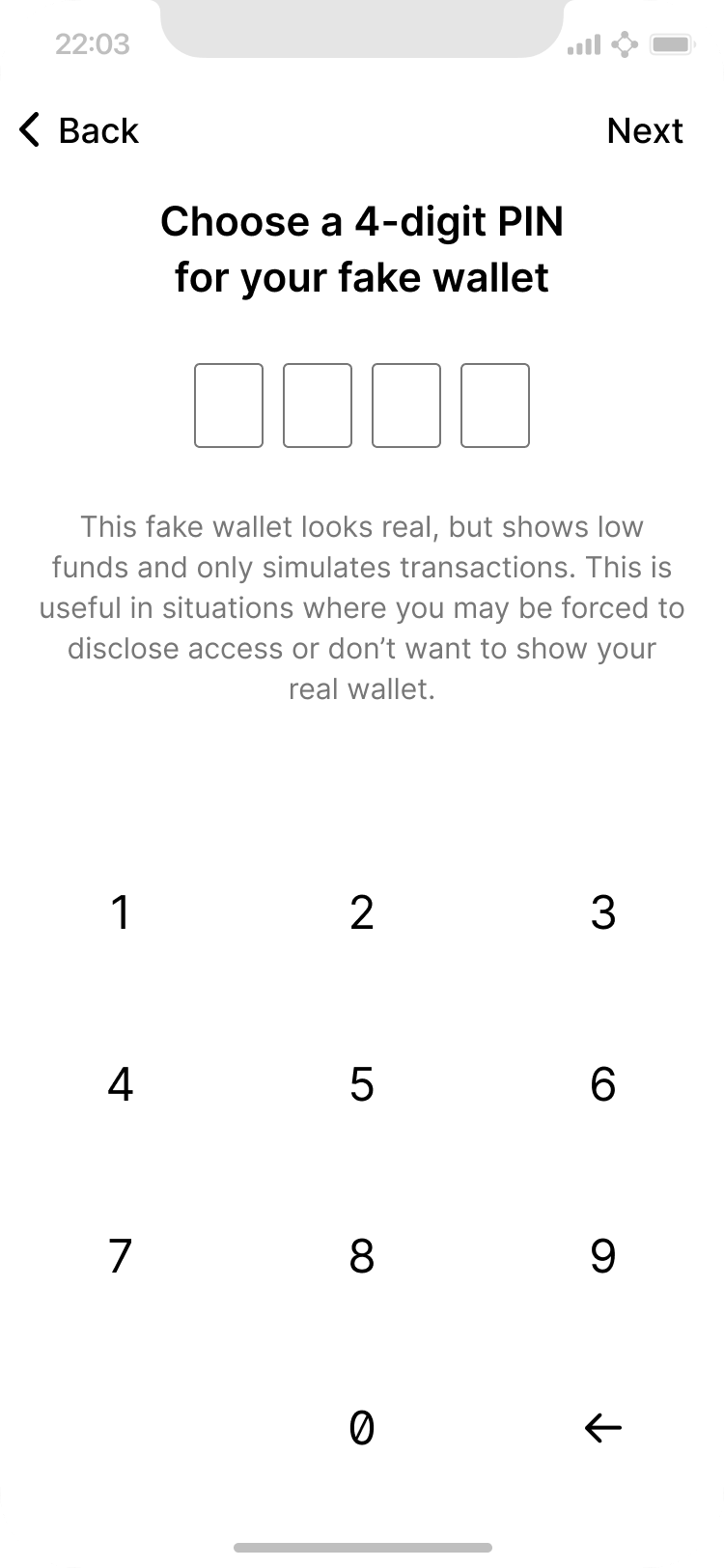Delete the last digit with the backspace arrow
This screenshot has width=724, height=1568.
603,1427
